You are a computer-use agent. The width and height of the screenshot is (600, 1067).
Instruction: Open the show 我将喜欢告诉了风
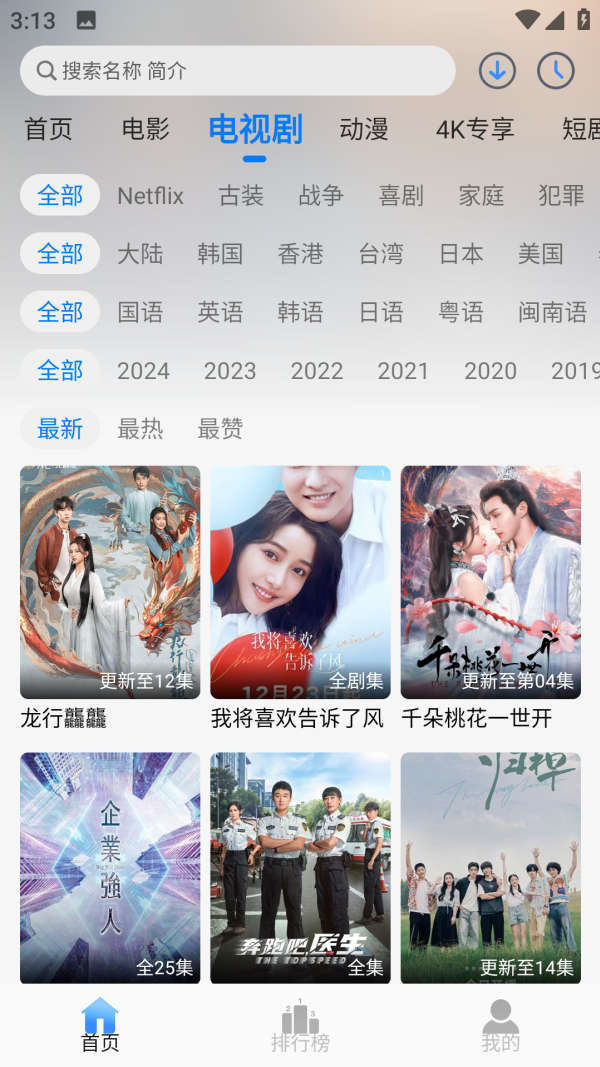300,582
